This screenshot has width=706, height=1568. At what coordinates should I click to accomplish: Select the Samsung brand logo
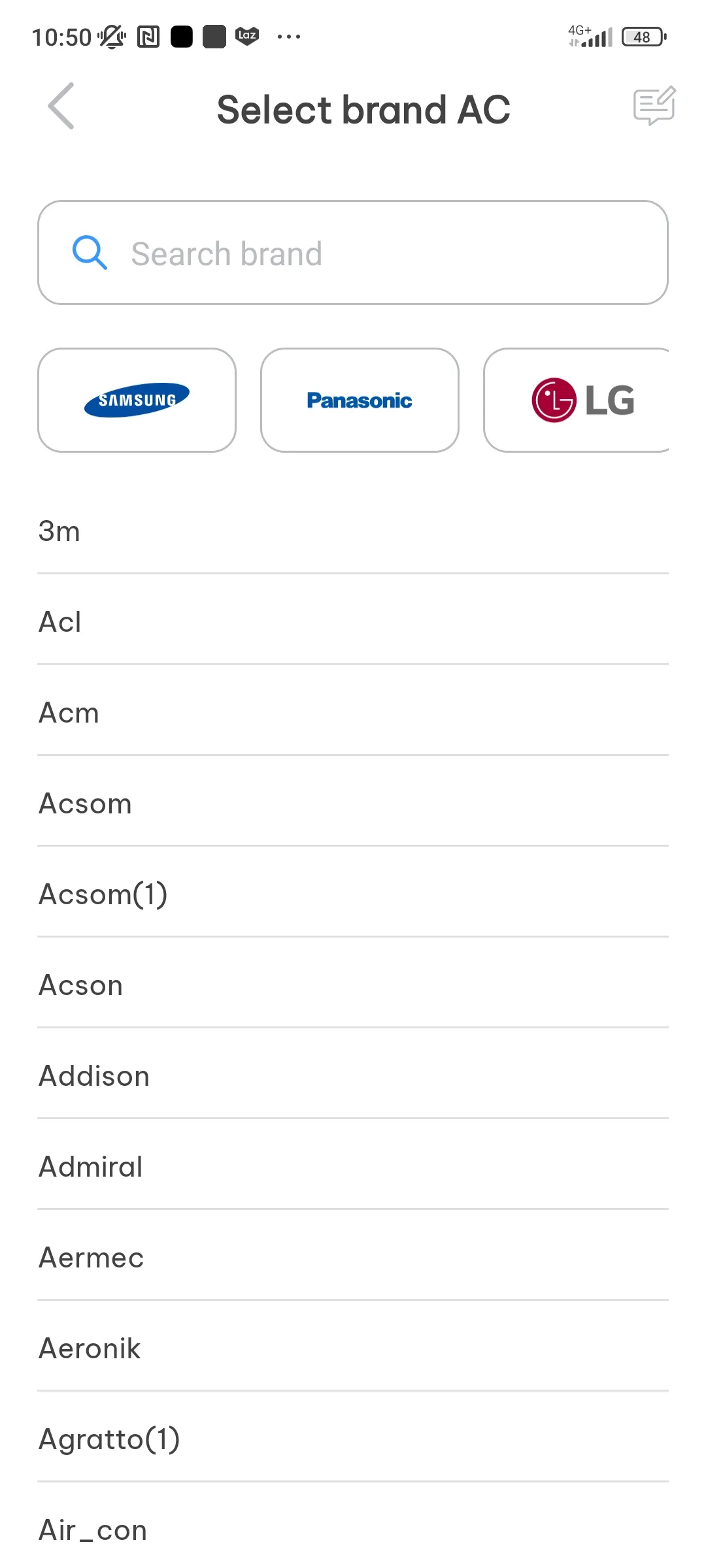pos(136,400)
